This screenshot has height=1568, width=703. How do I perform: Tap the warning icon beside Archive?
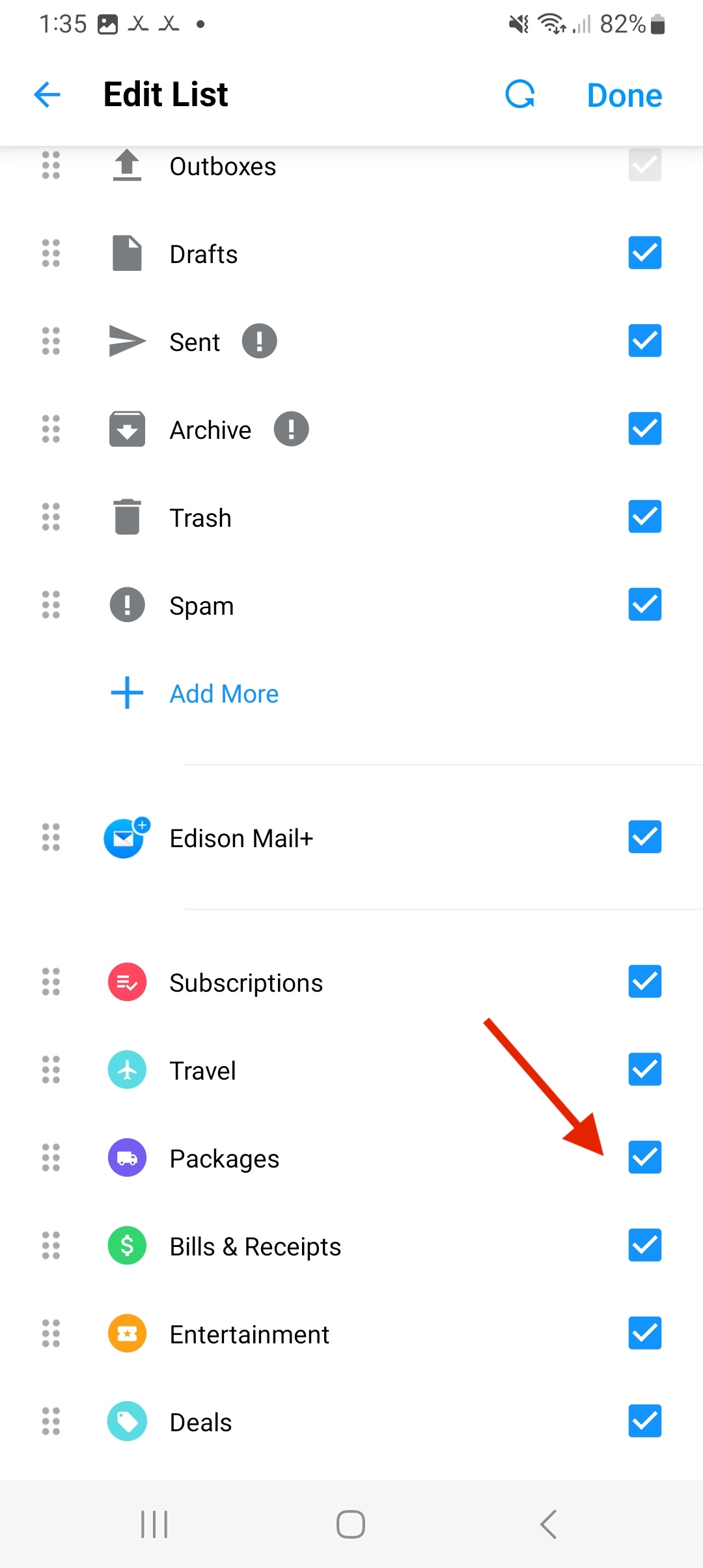pyautogui.click(x=291, y=429)
